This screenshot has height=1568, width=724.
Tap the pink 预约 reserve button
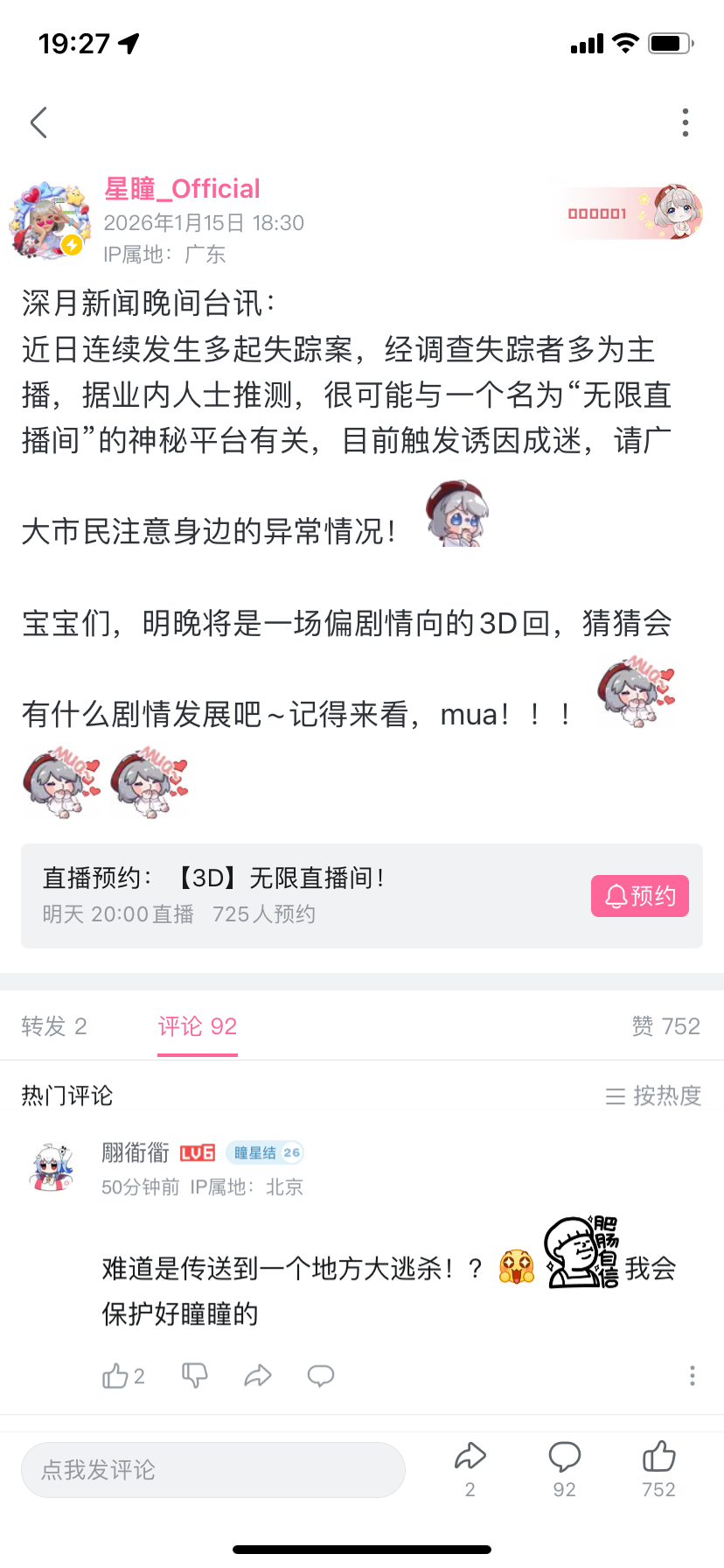(x=639, y=896)
